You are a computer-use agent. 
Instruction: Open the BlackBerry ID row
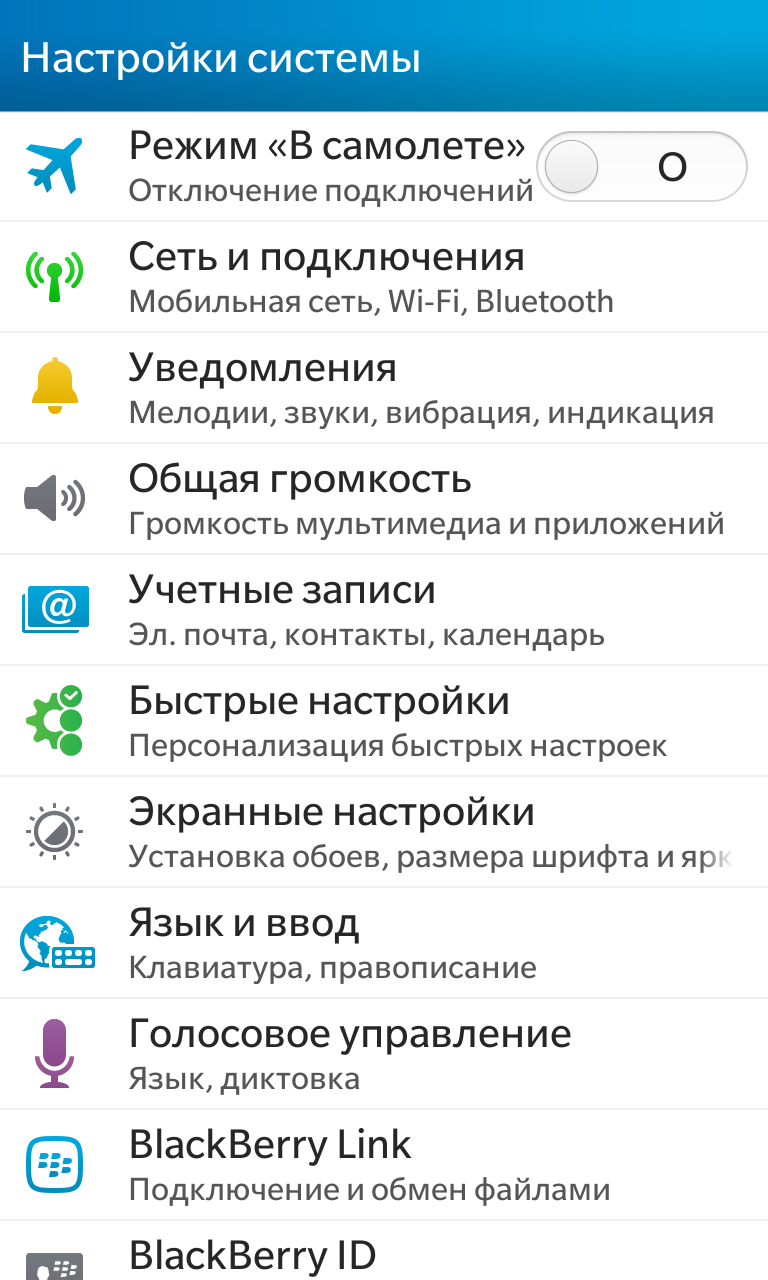click(384, 1251)
